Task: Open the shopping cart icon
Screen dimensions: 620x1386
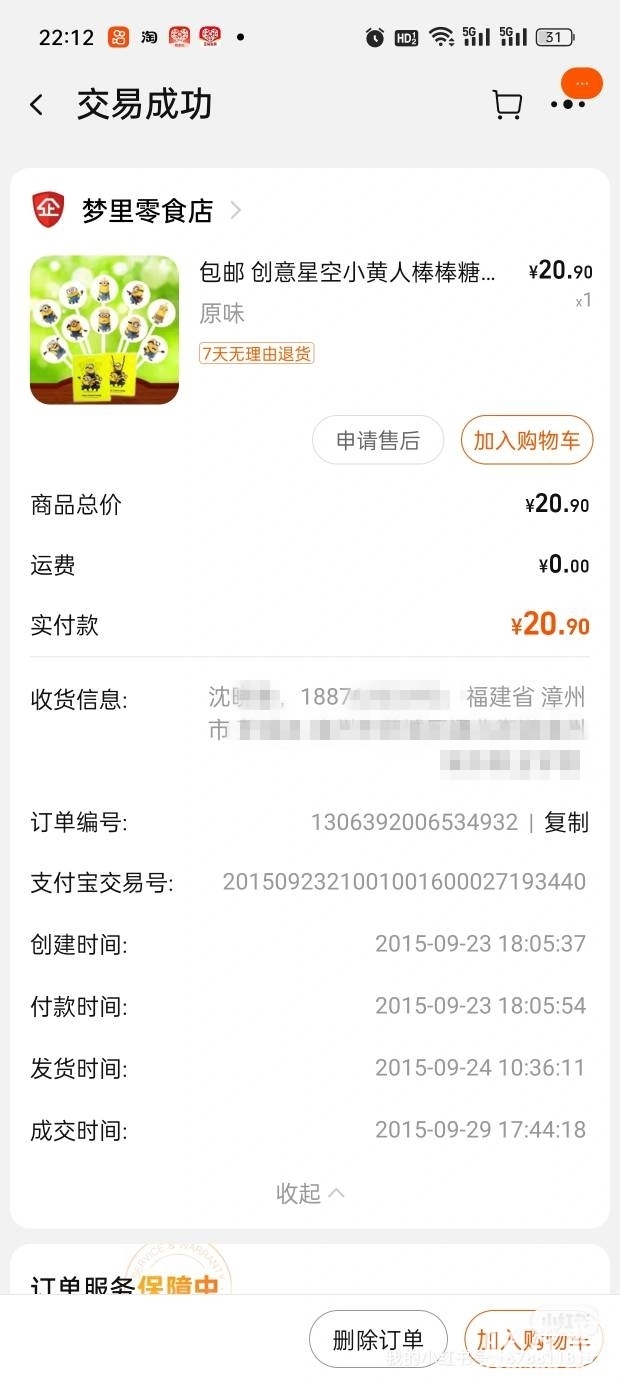Action: point(507,105)
